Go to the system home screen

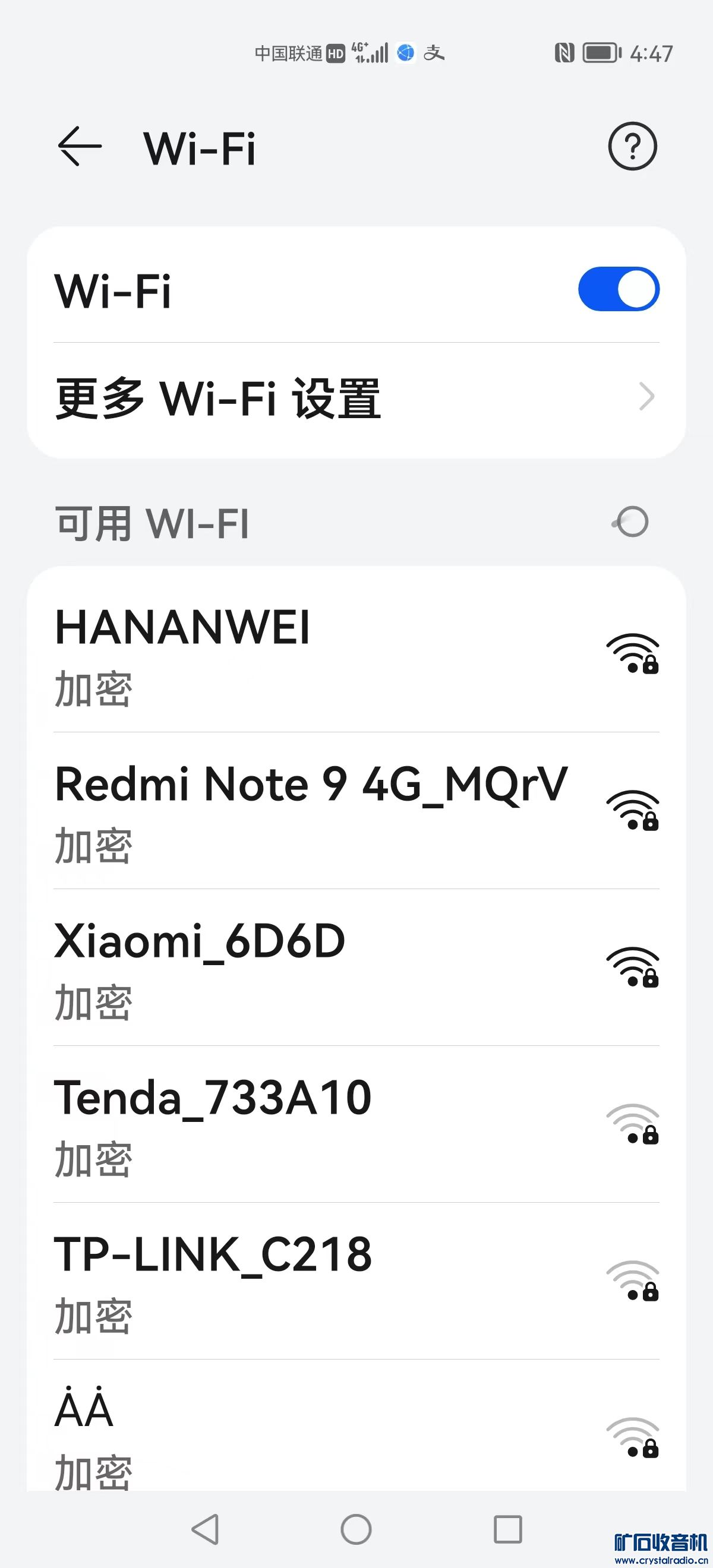coord(356,1529)
